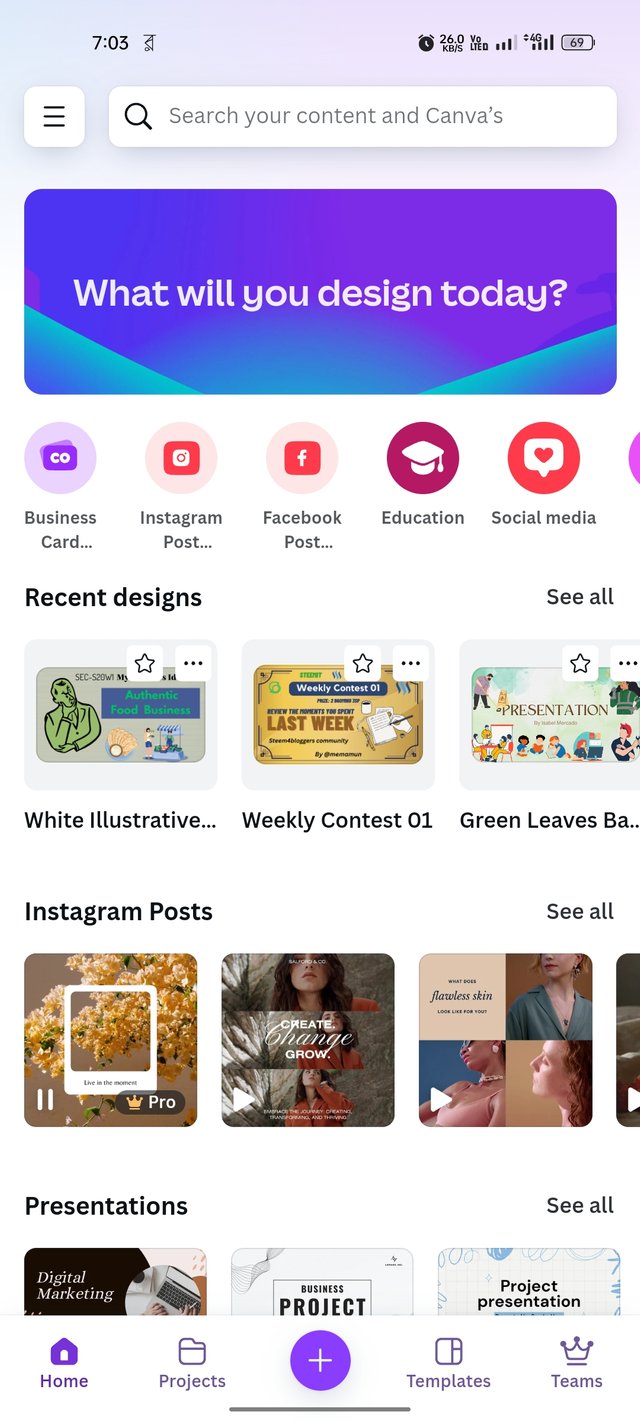Tap the Canva search field
Screen dimensions: 640x1422
pyautogui.click(x=362, y=116)
